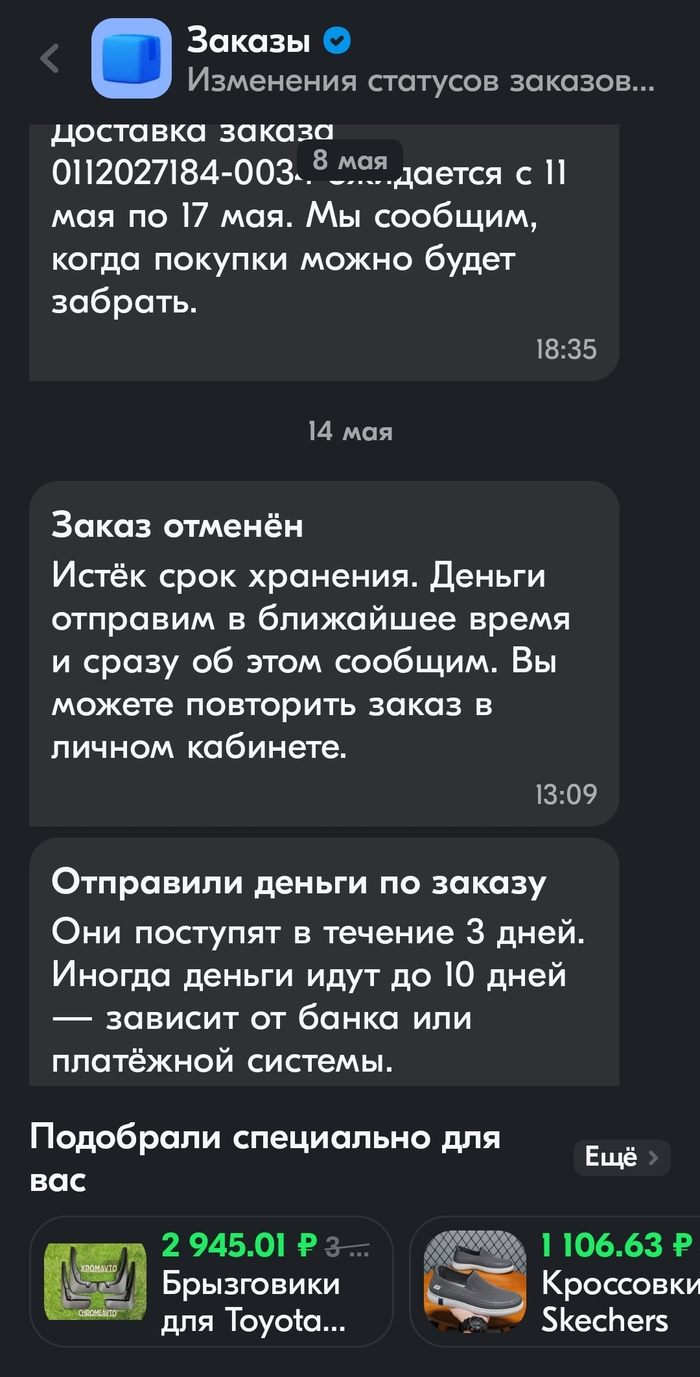The width and height of the screenshot is (700, 1377).
Task: Open the Заказы chat header
Action: coord(400,59)
